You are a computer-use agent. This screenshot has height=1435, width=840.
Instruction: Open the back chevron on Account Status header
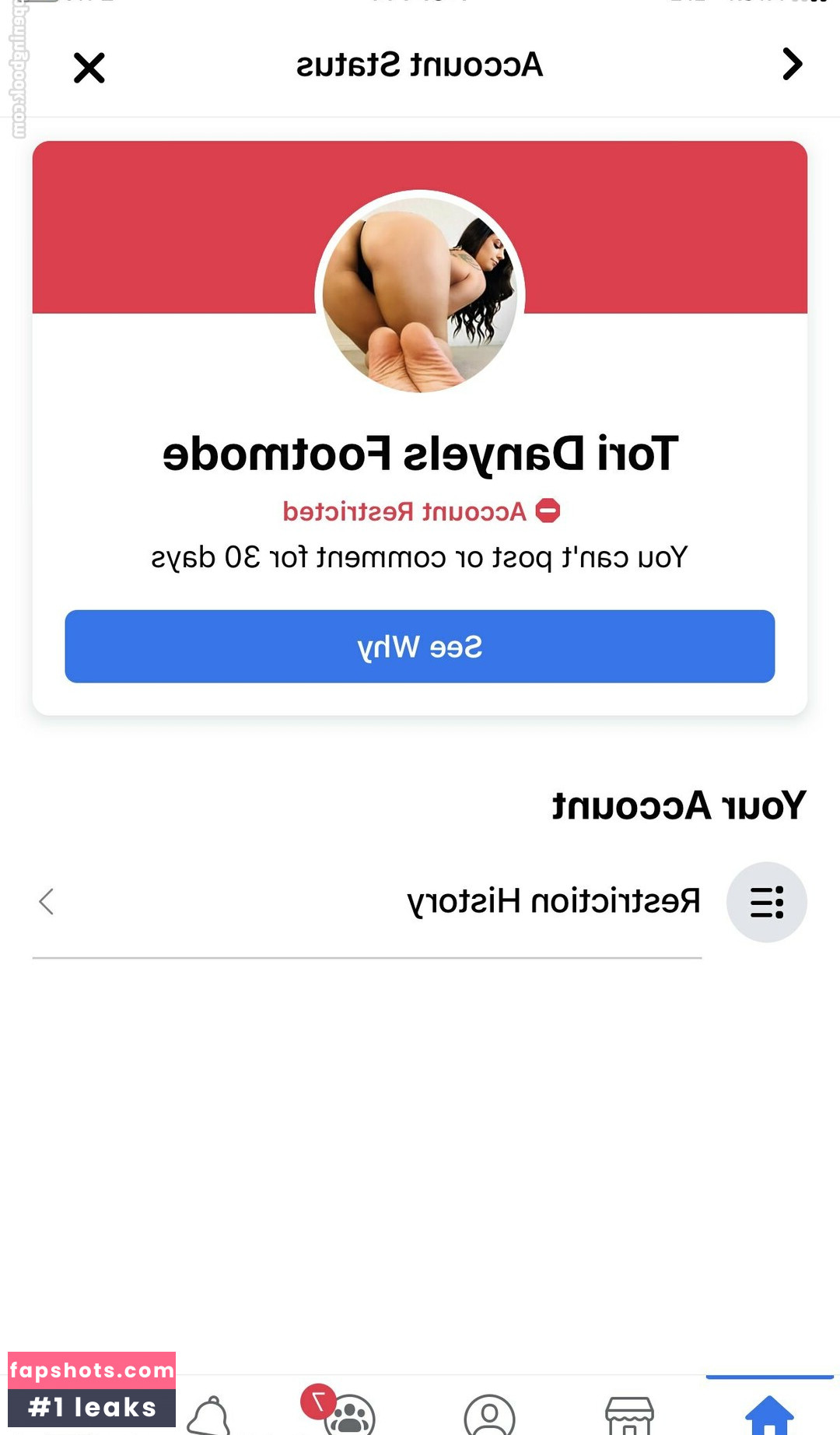(792, 65)
